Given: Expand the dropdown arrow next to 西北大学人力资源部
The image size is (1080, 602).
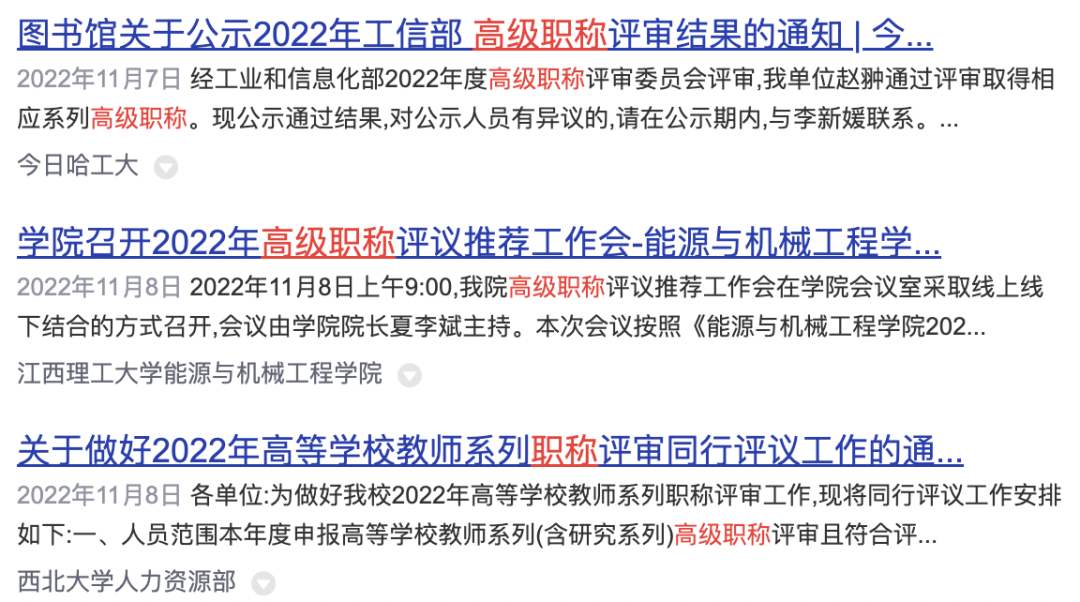Looking at the screenshot, I should click(x=263, y=583).
